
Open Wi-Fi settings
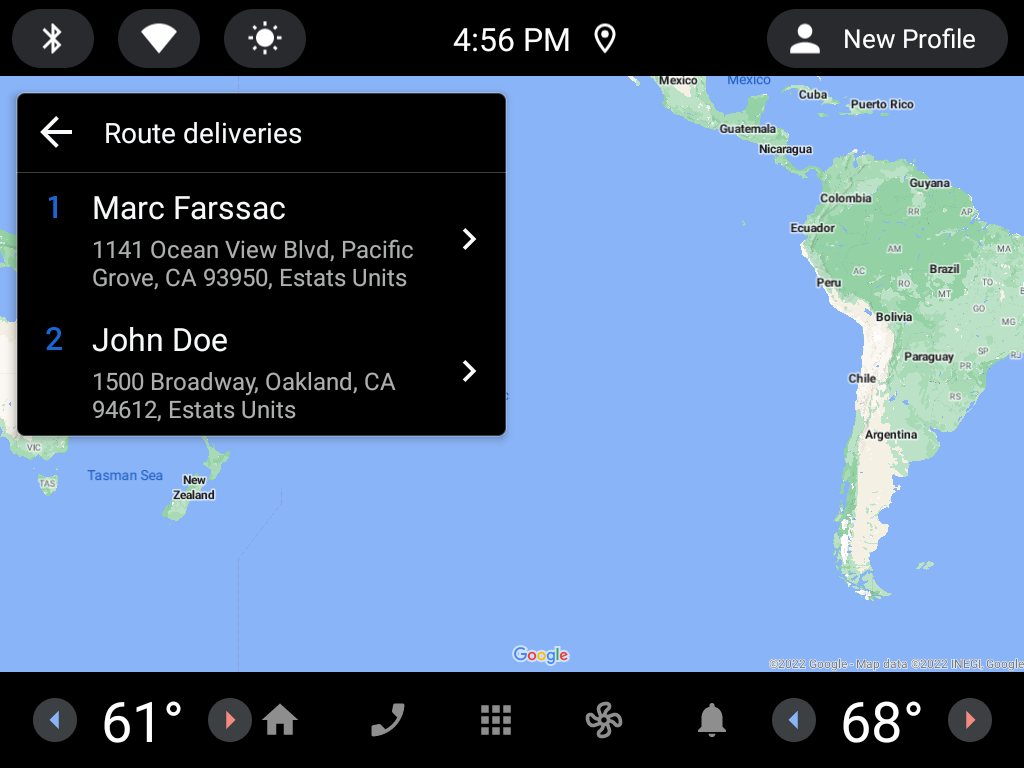coord(159,39)
